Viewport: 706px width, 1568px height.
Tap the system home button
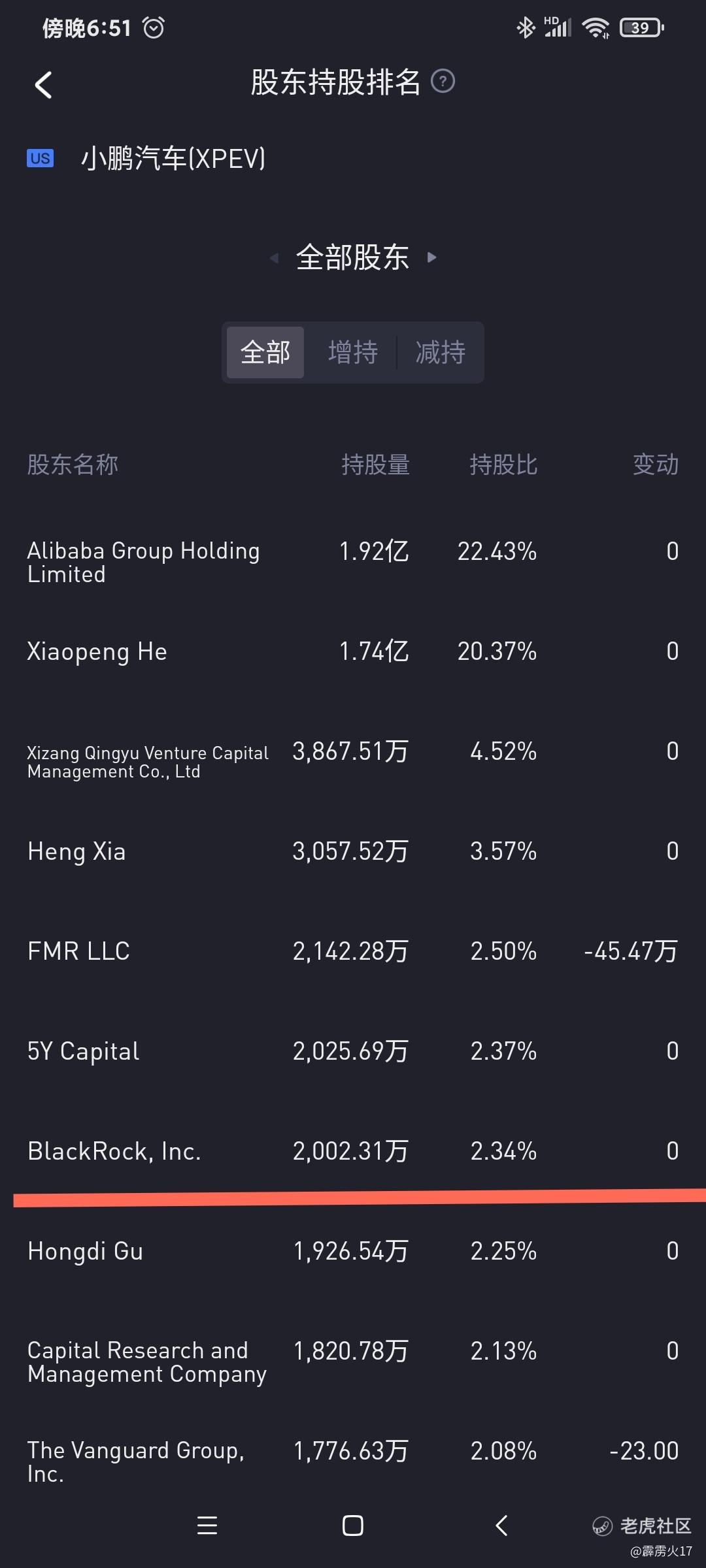353,1526
